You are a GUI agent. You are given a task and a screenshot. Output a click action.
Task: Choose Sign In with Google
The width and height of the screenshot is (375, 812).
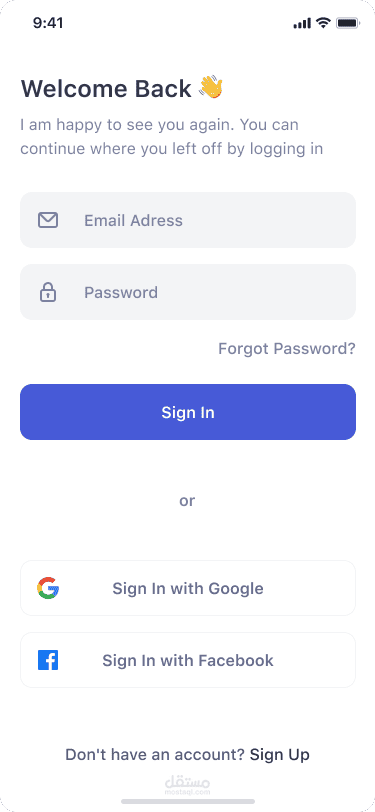click(188, 588)
